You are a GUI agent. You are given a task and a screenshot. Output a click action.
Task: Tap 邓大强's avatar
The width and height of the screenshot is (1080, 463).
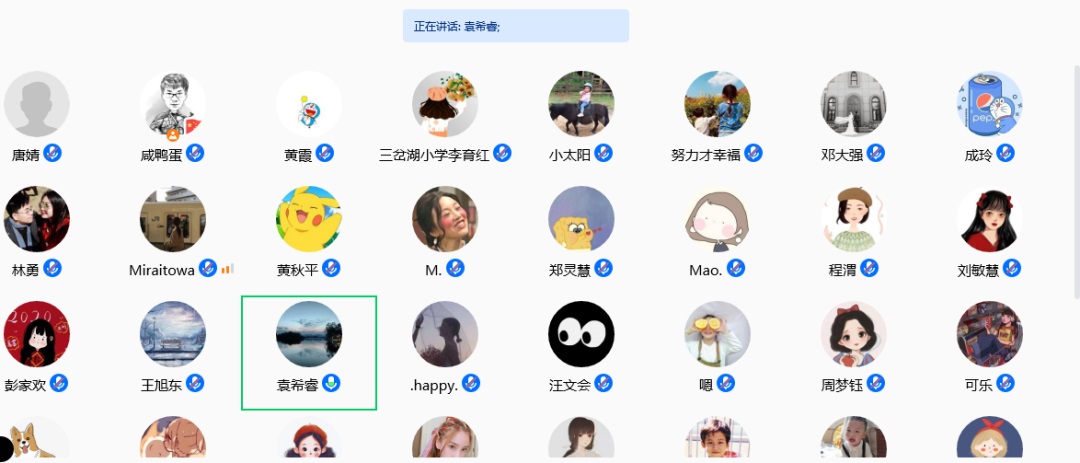[853, 104]
